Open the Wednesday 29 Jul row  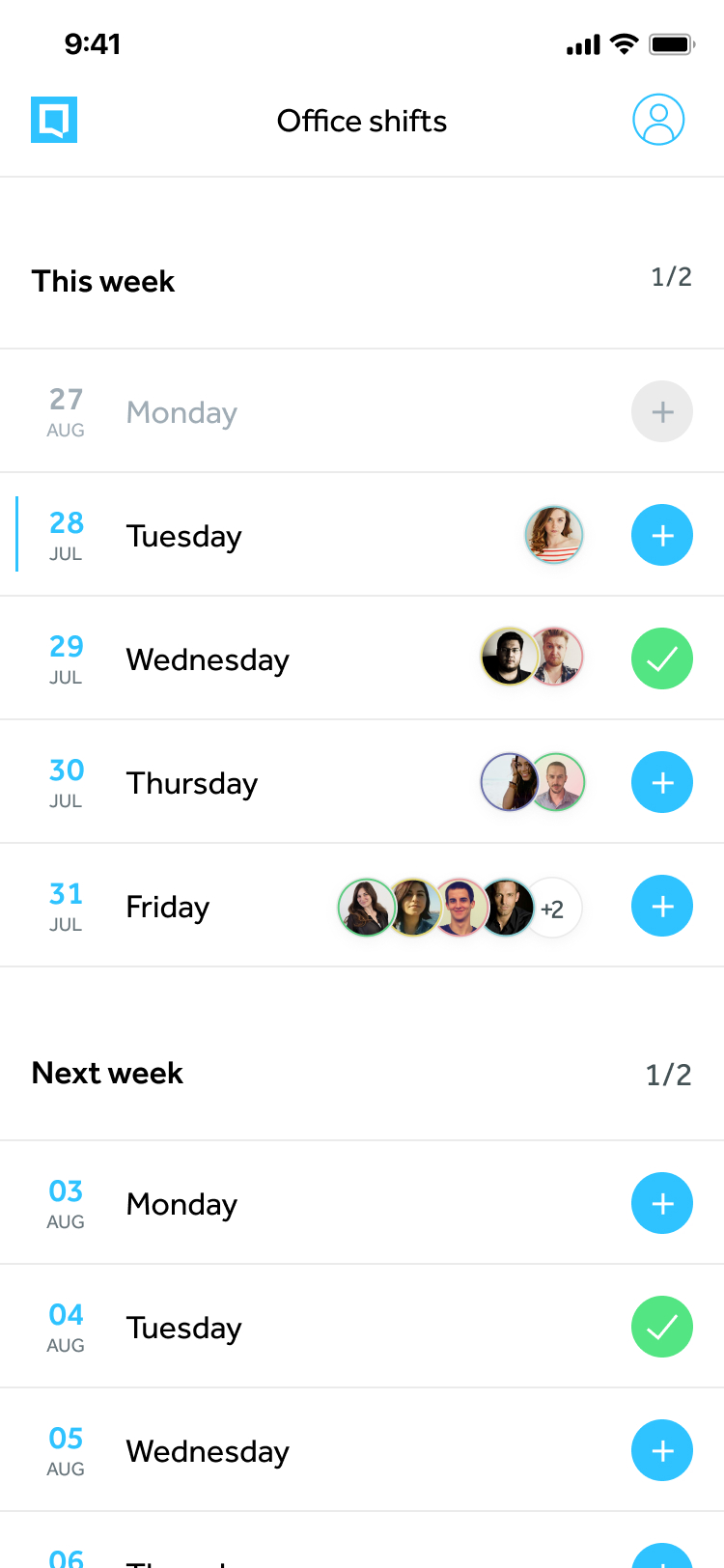tap(362, 658)
